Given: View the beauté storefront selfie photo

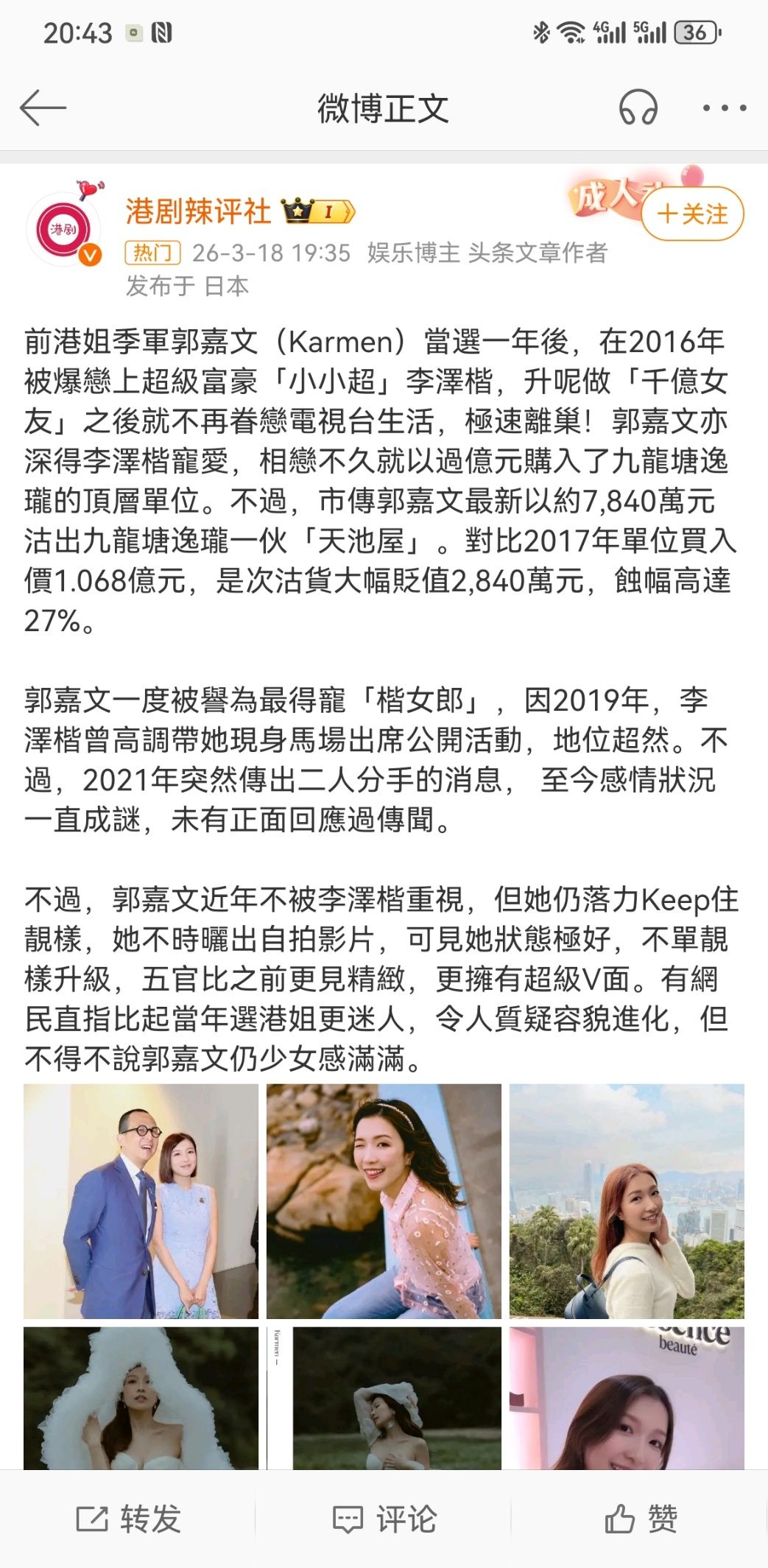Looking at the screenshot, I should click(x=627, y=1398).
